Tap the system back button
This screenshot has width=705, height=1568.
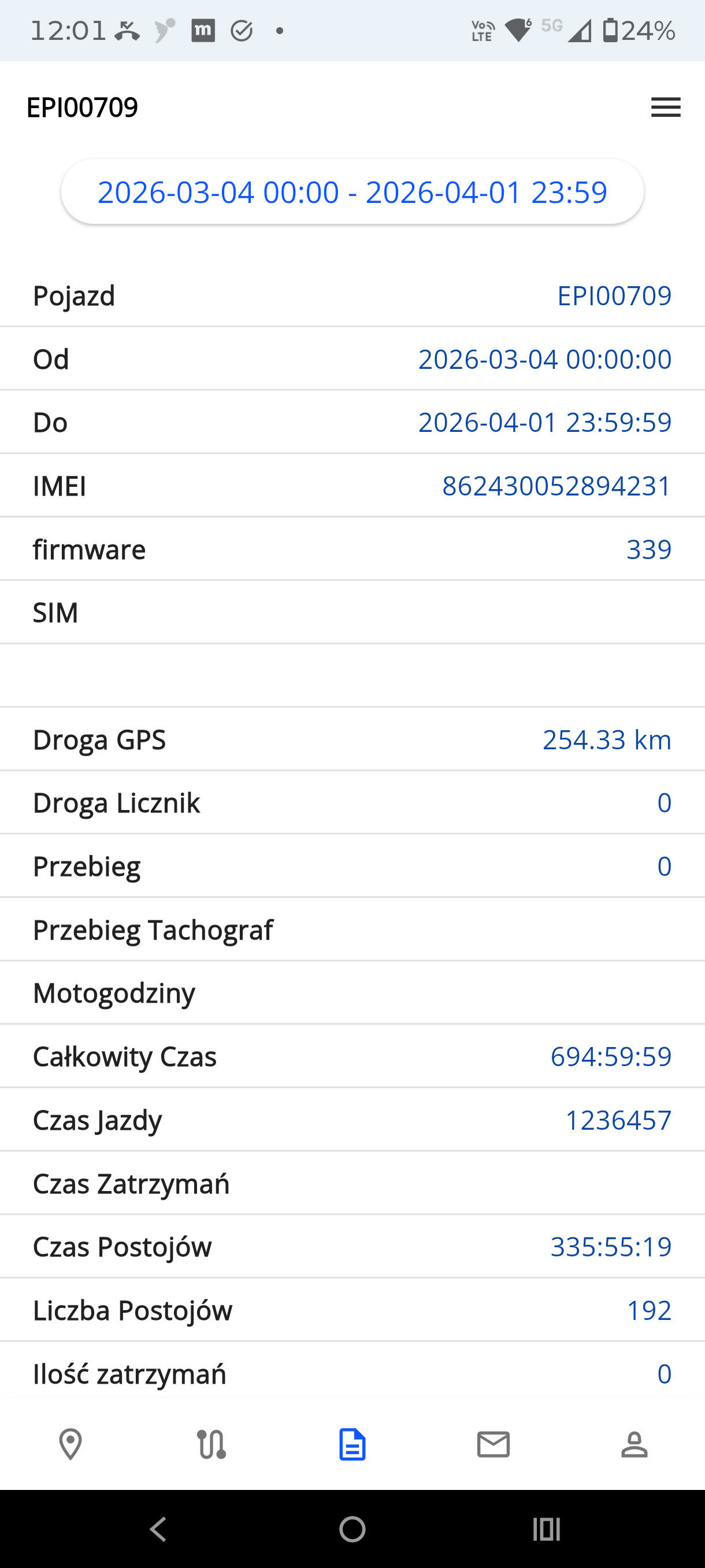(x=158, y=1529)
